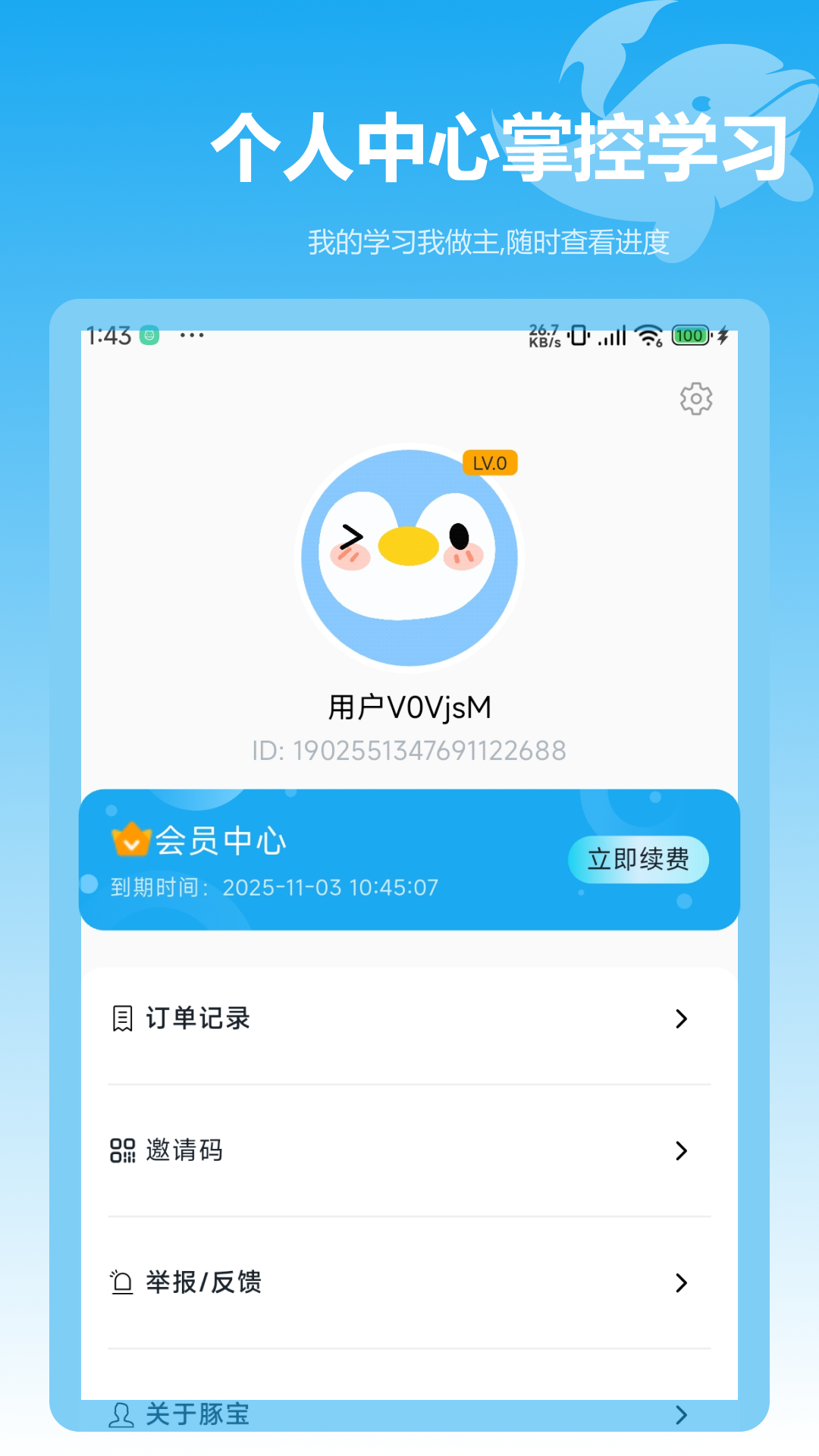This screenshot has height=1456, width=819.
Task: Click the user ID number text
Action: pos(409,749)
